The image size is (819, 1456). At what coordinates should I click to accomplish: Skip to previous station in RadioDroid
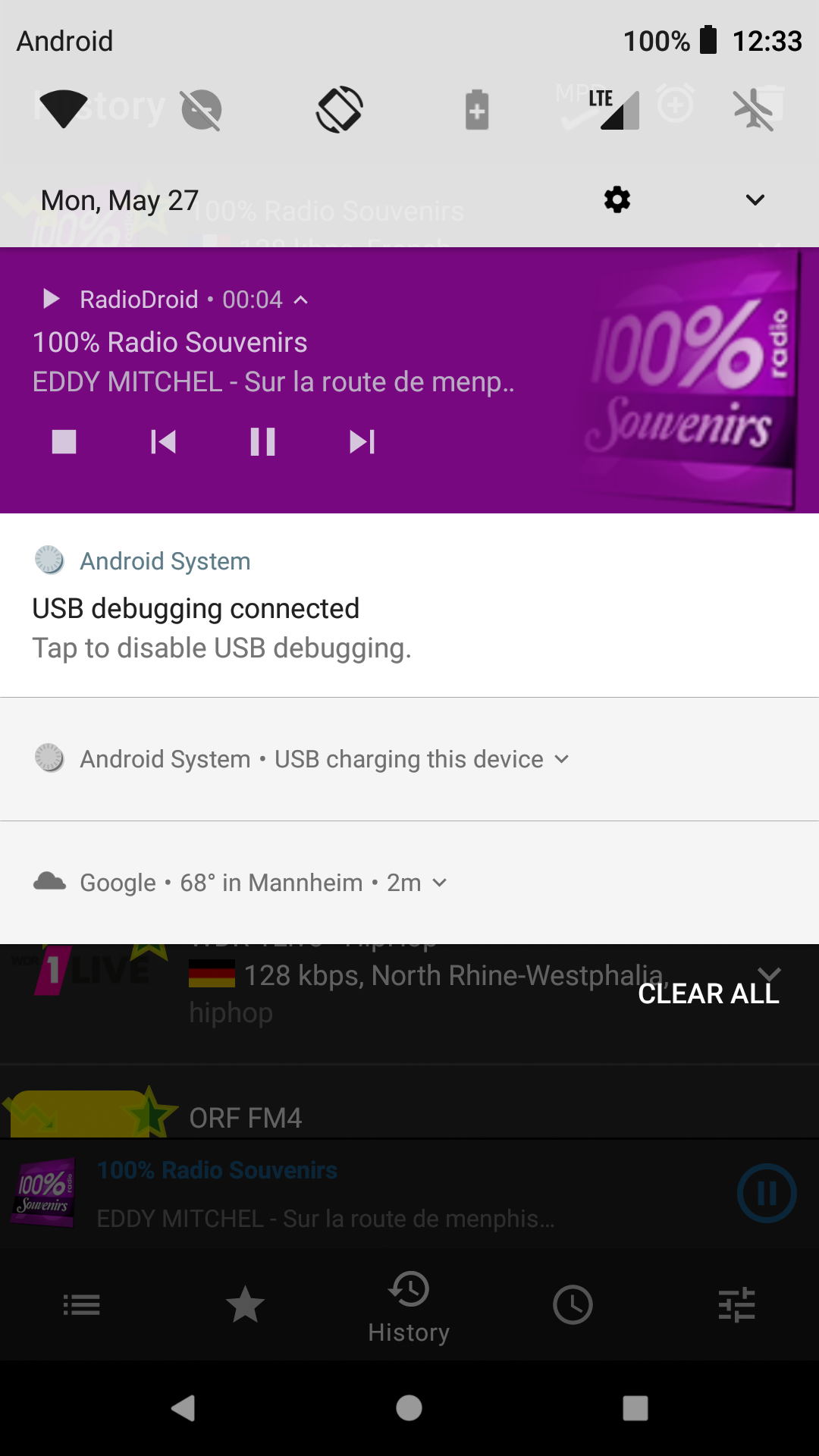[164, 441]
